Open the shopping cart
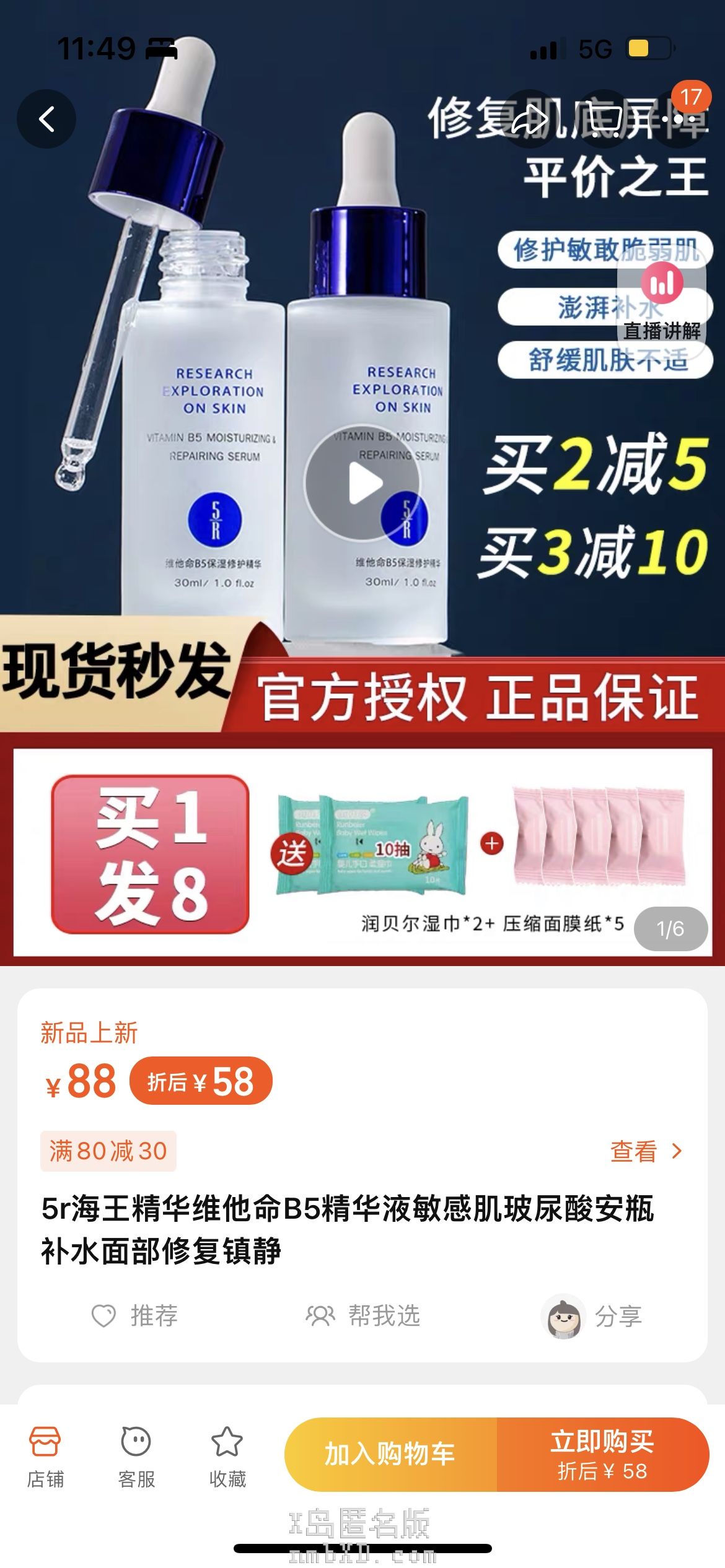Image resolution: width=725 pixels, height=1568 pixels. (x=604, y=119)
